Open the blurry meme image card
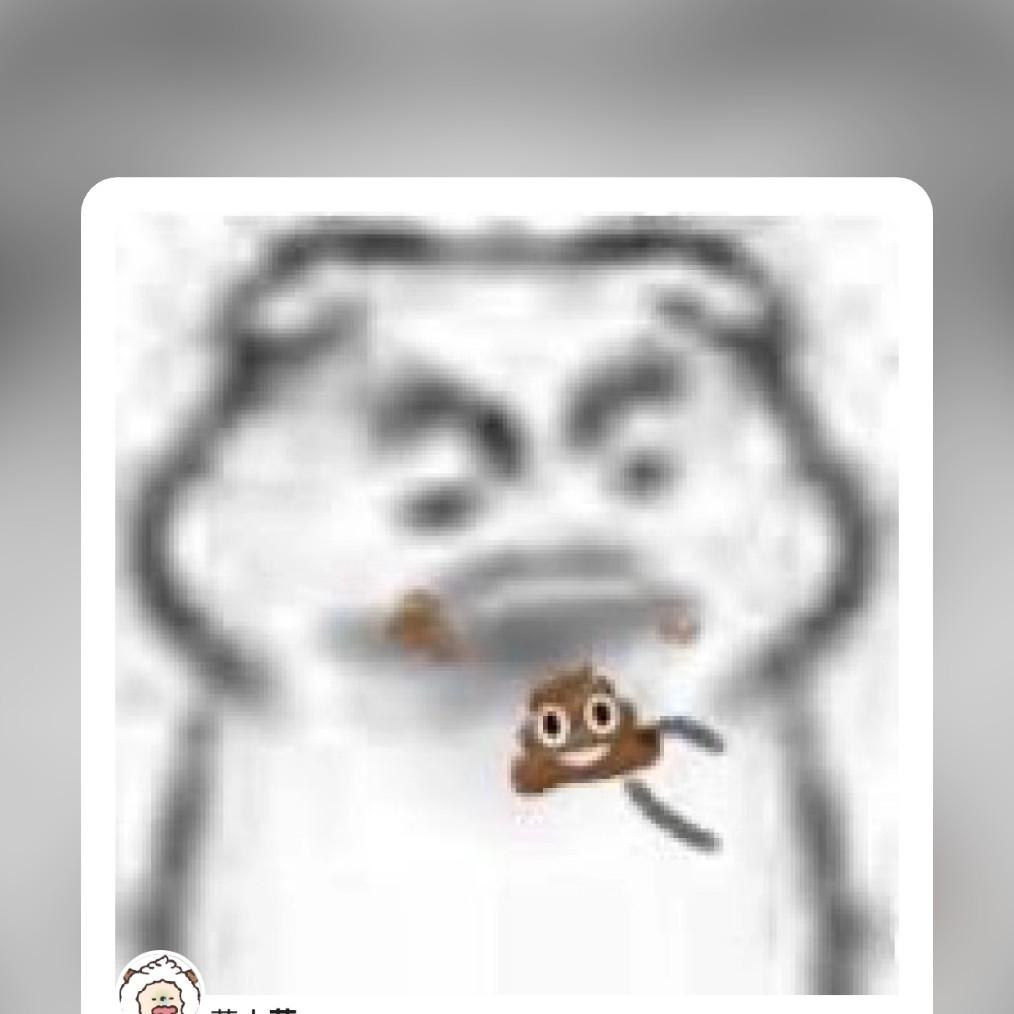The width and height of the screenshot is (1014, 1014). [x=506, y=605]
